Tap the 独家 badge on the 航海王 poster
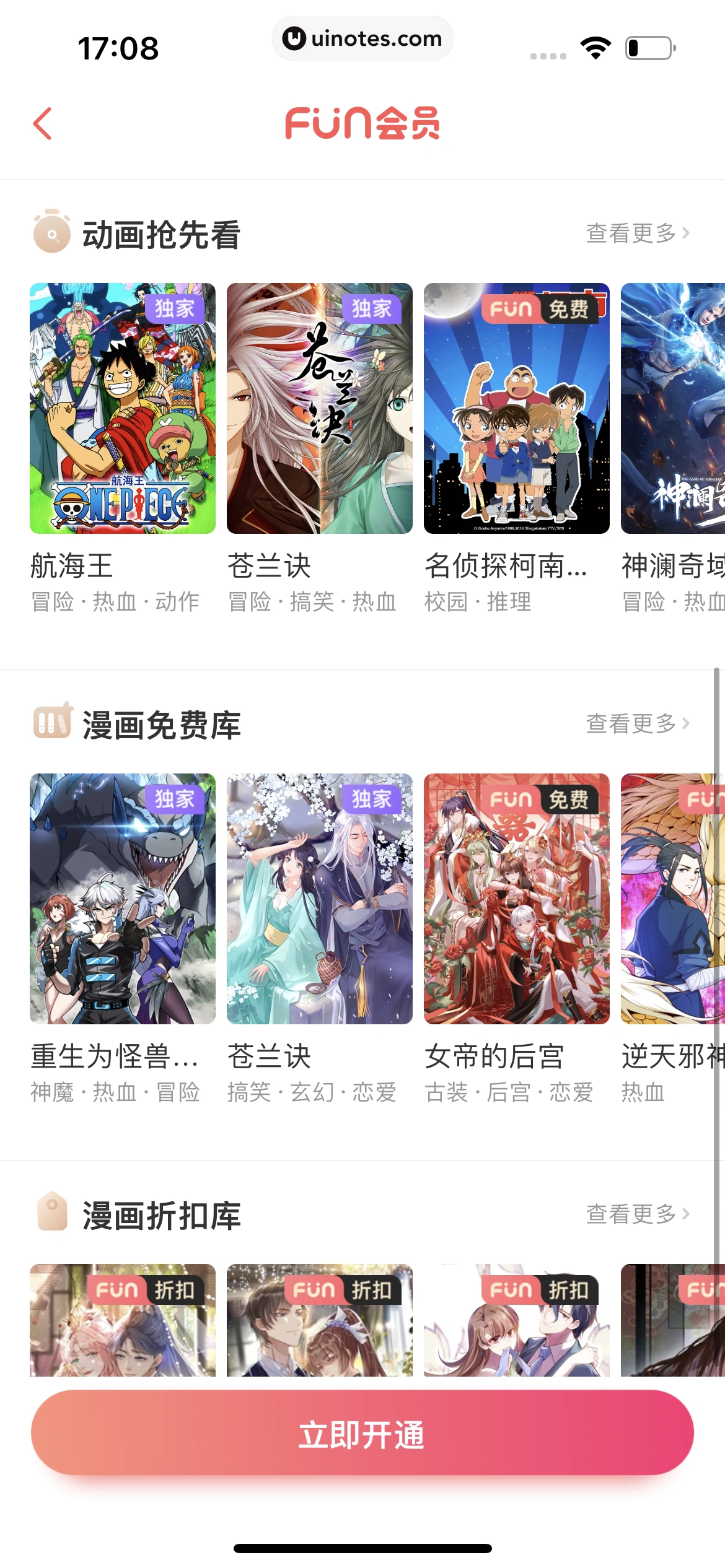725x1568 pixels. [x=175, y=308]
